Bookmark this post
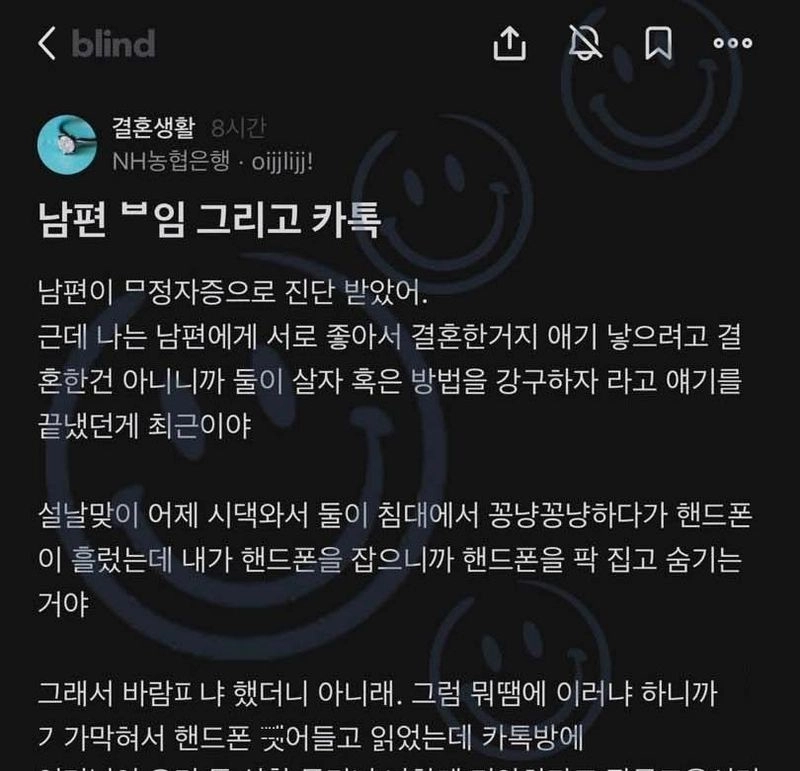This screenshot has height=771, width=800. (657, 42)
